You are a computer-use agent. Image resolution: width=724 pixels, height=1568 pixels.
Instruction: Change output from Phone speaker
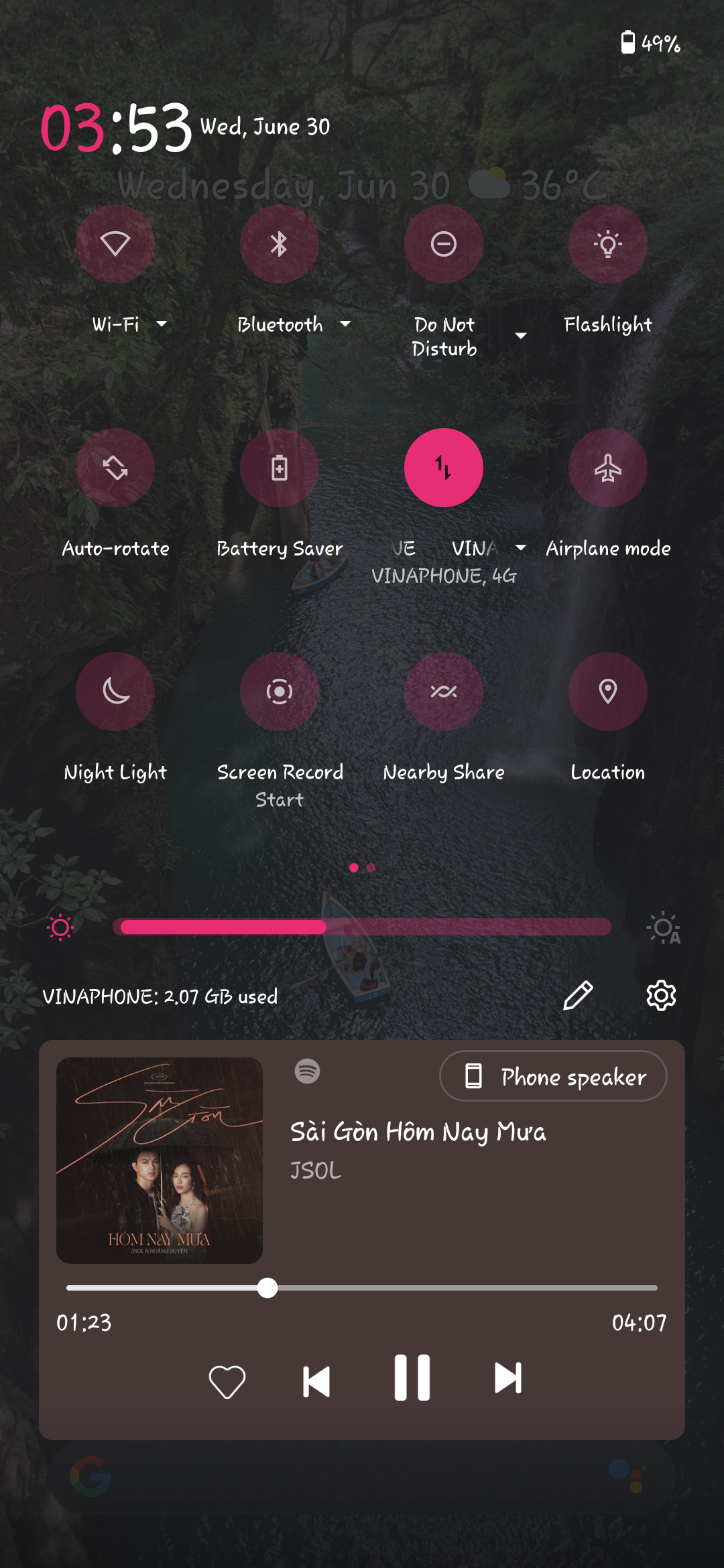[x=553, y=1076]
